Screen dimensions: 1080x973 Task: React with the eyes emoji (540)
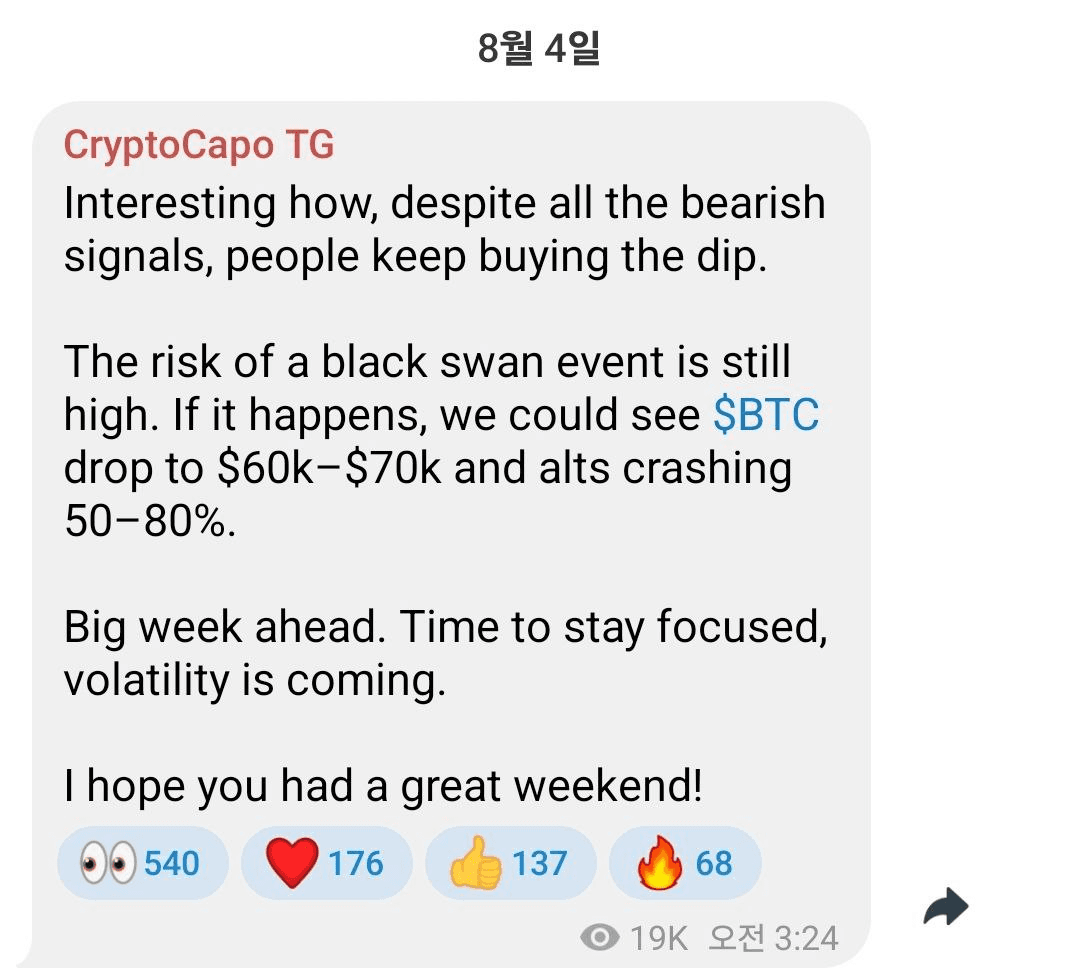tap(142, 863)
